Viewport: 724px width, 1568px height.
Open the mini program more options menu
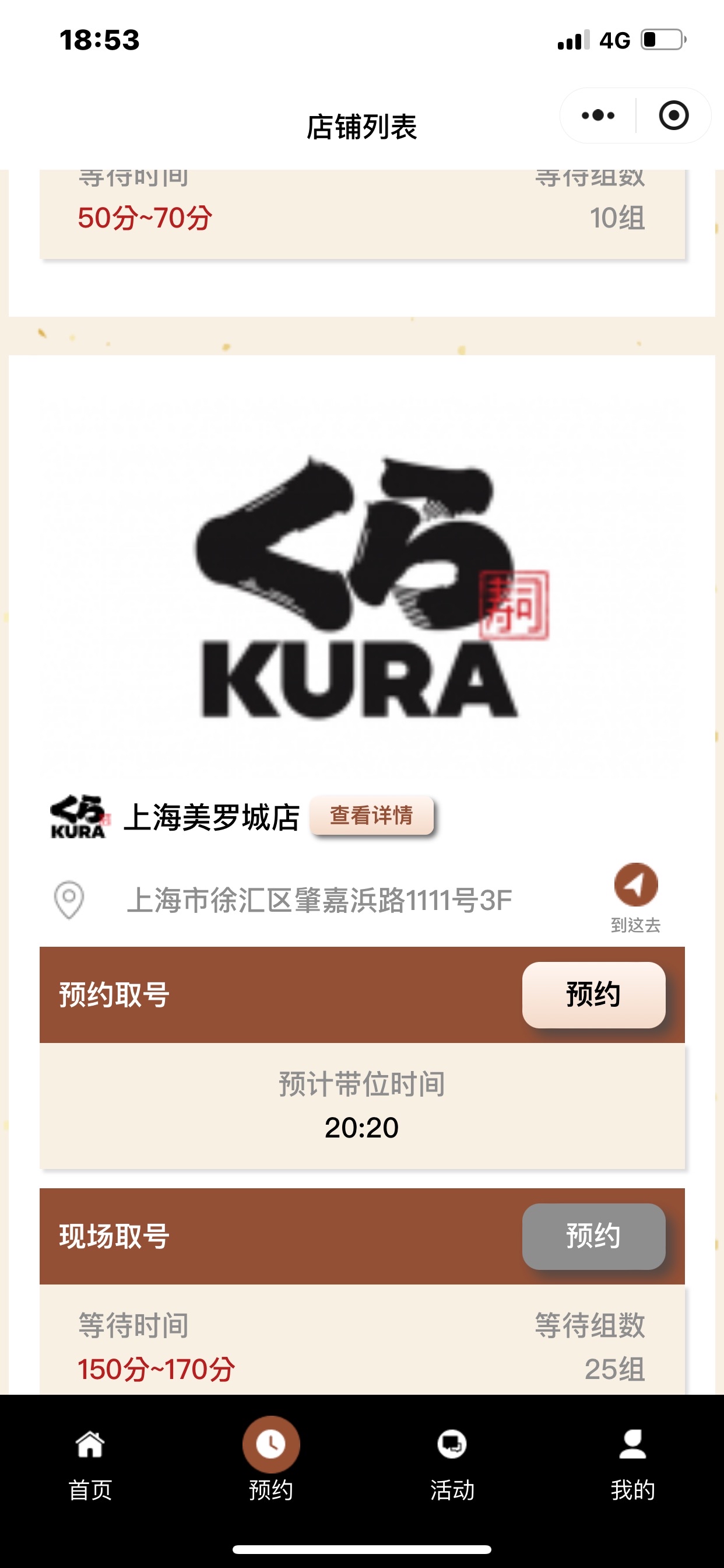click(598, 116)
